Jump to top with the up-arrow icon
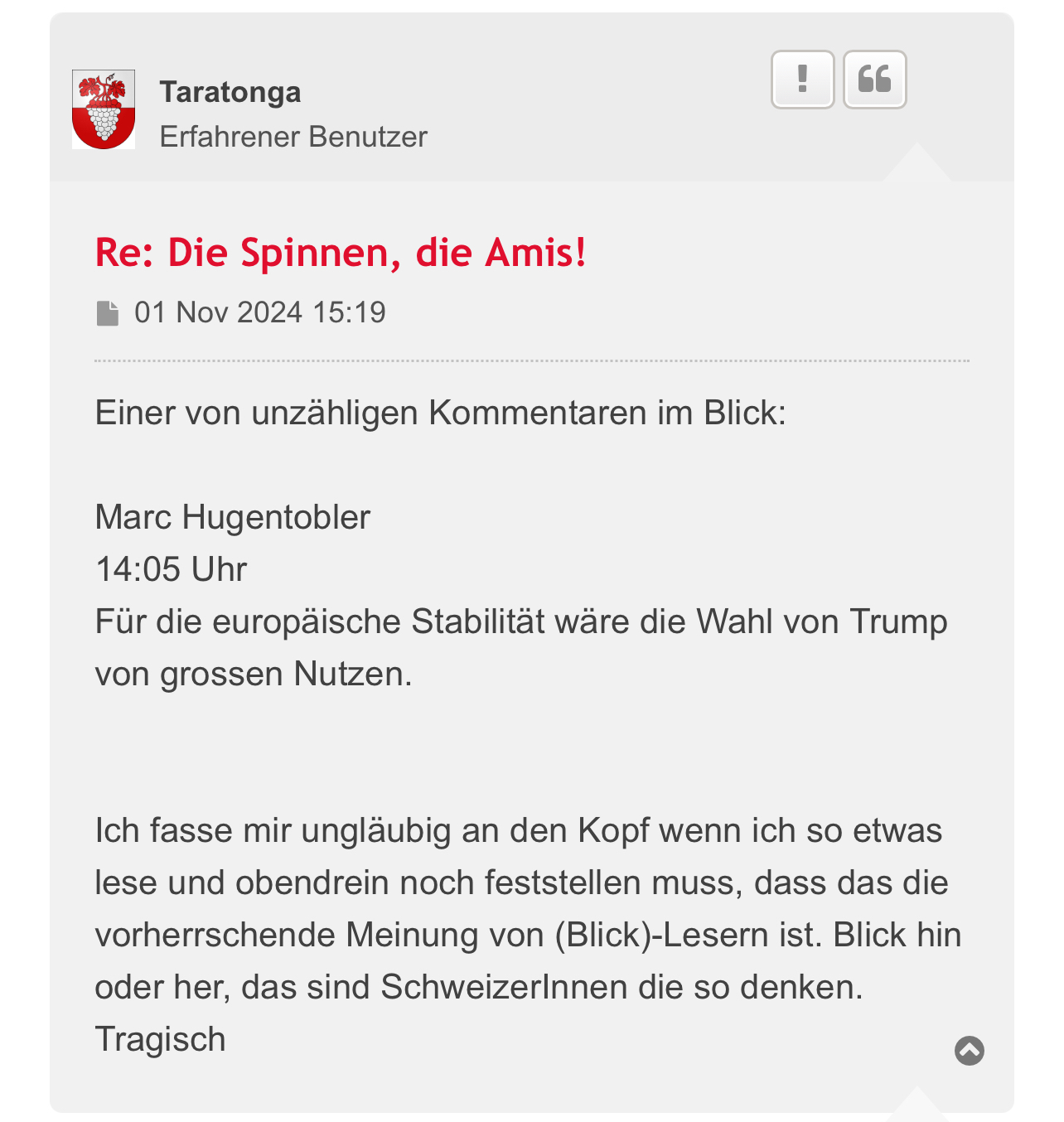This screenshot has height=1122, width=1064. tap(969, 1051)
